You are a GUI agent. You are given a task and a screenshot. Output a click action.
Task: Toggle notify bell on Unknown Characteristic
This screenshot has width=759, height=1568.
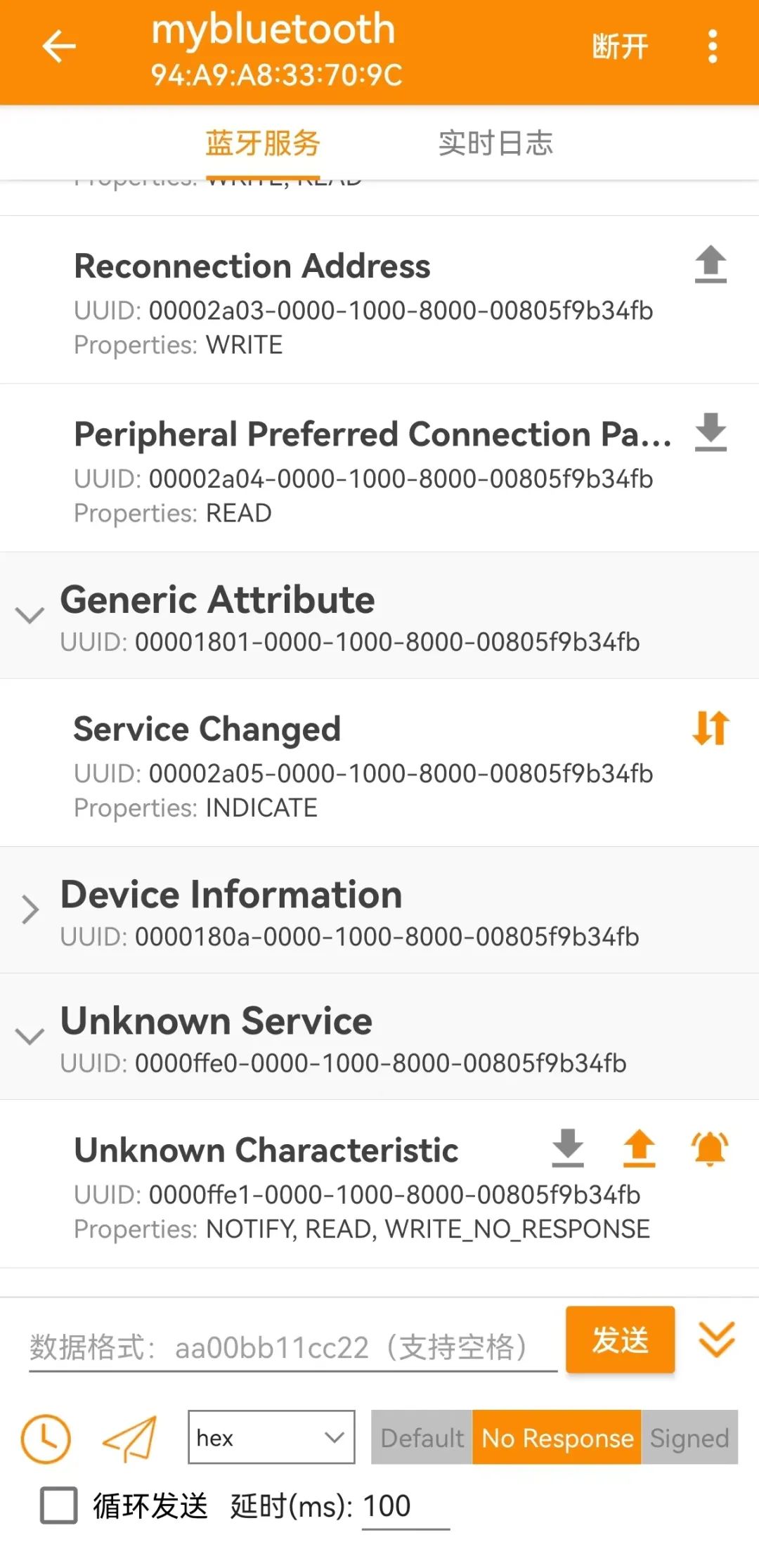710,1148
